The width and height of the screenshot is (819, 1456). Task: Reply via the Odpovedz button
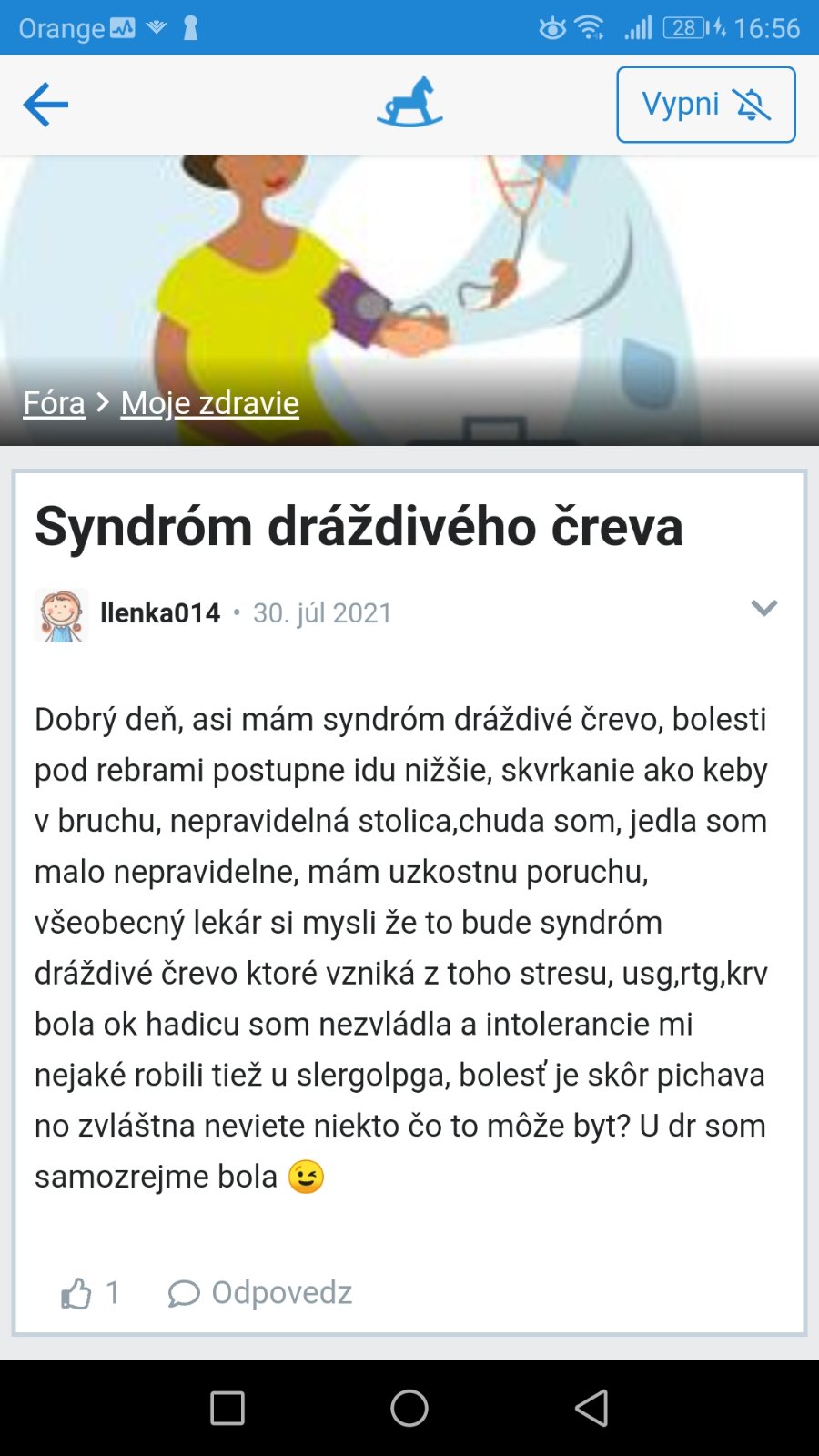[261, 1293]
